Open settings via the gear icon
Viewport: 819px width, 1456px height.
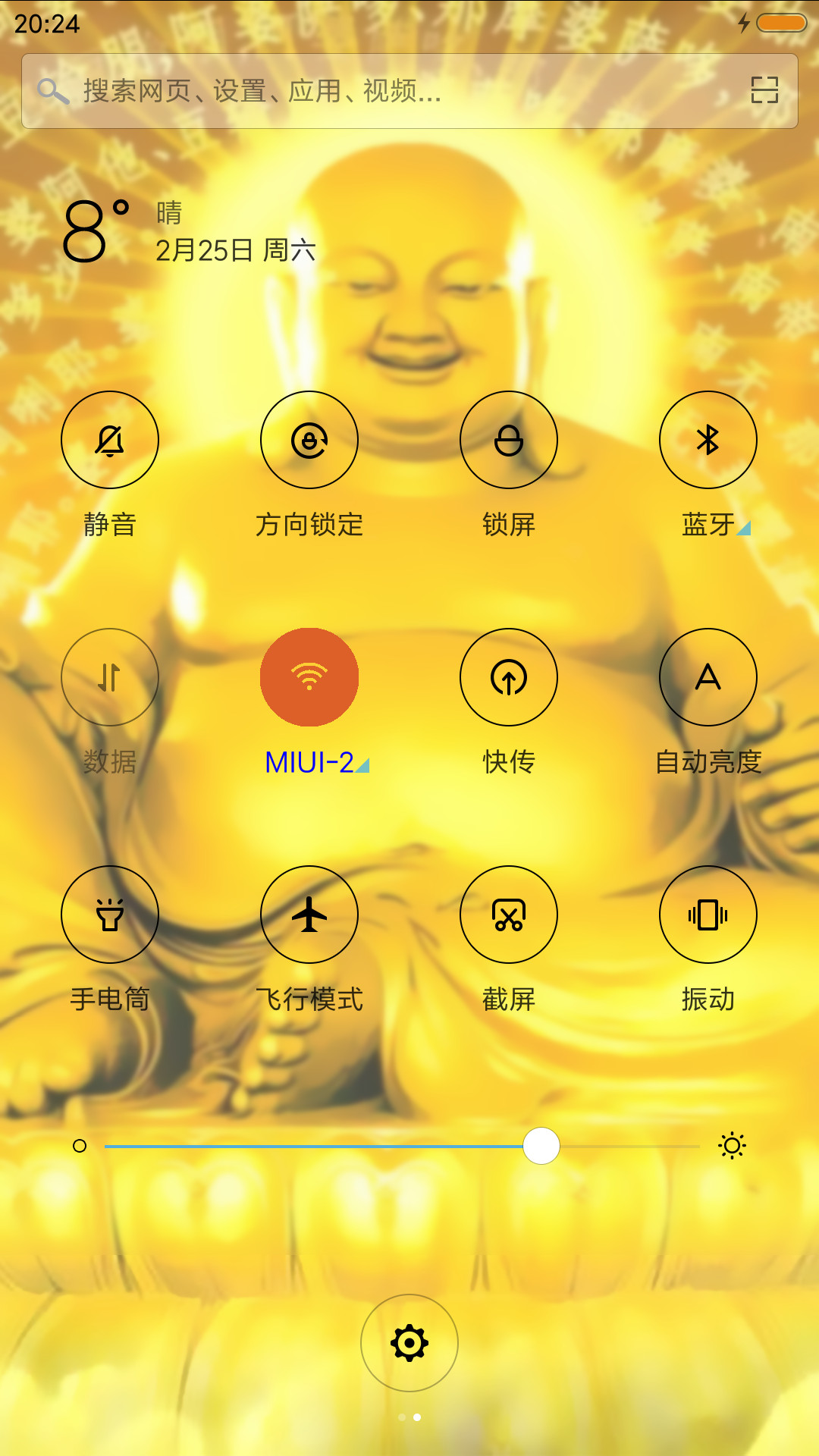[409, 1343]
